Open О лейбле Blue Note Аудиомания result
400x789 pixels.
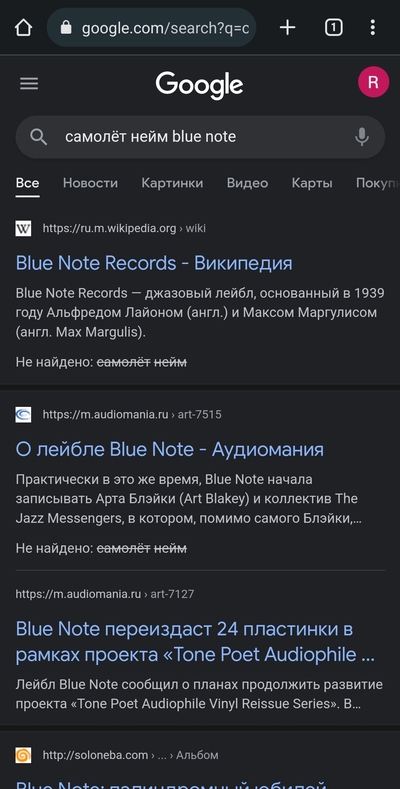(170, 449)
